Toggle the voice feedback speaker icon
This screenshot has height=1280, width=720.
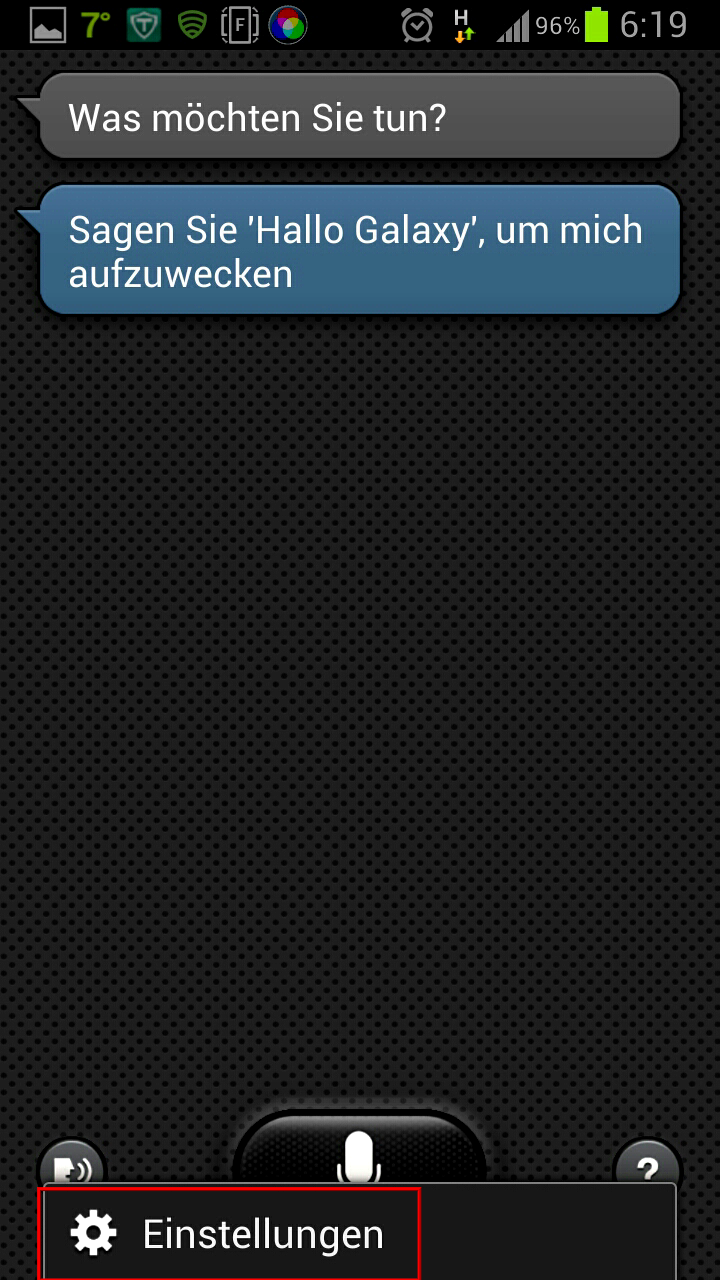(72, 1163)
